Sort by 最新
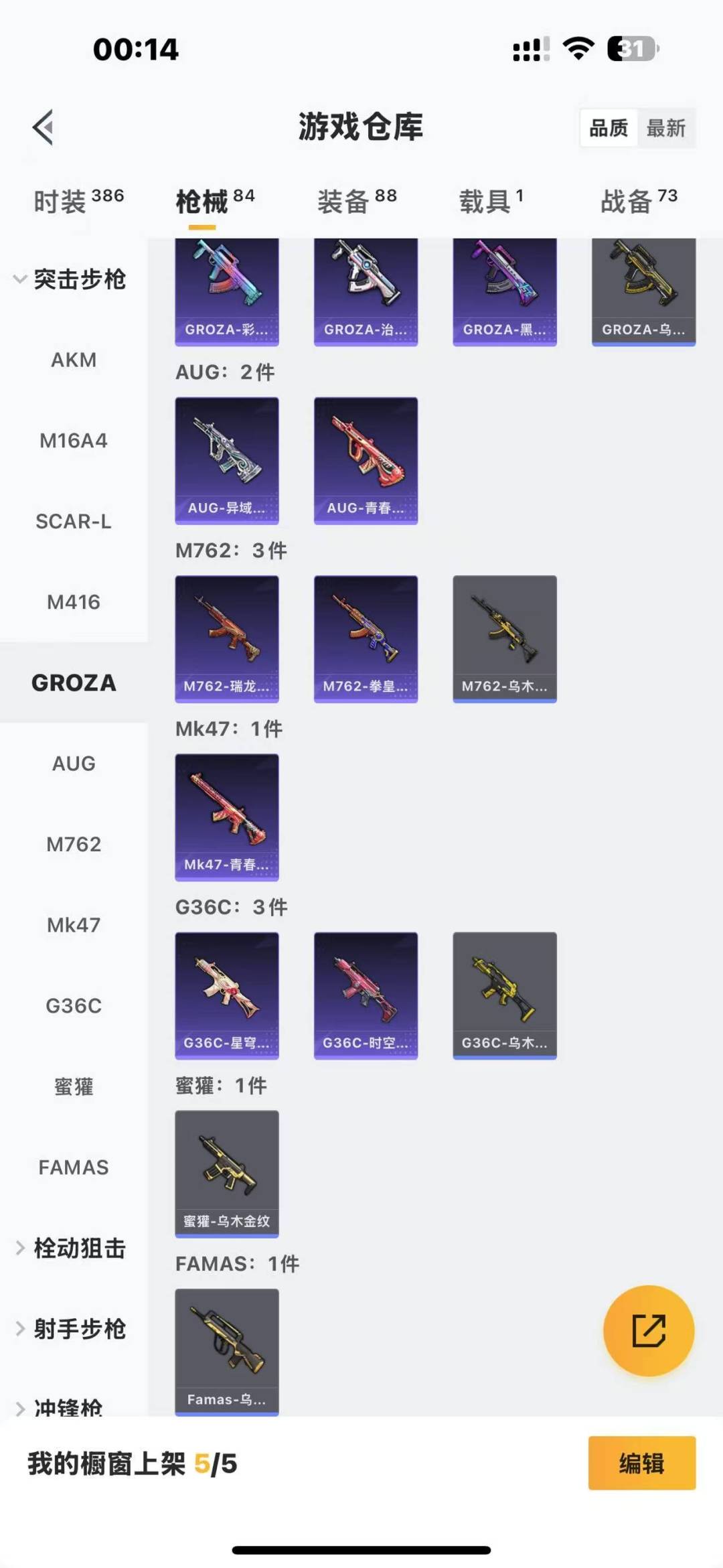The height and width of the screenshot is (1568, 723). [x=665, y=128]
